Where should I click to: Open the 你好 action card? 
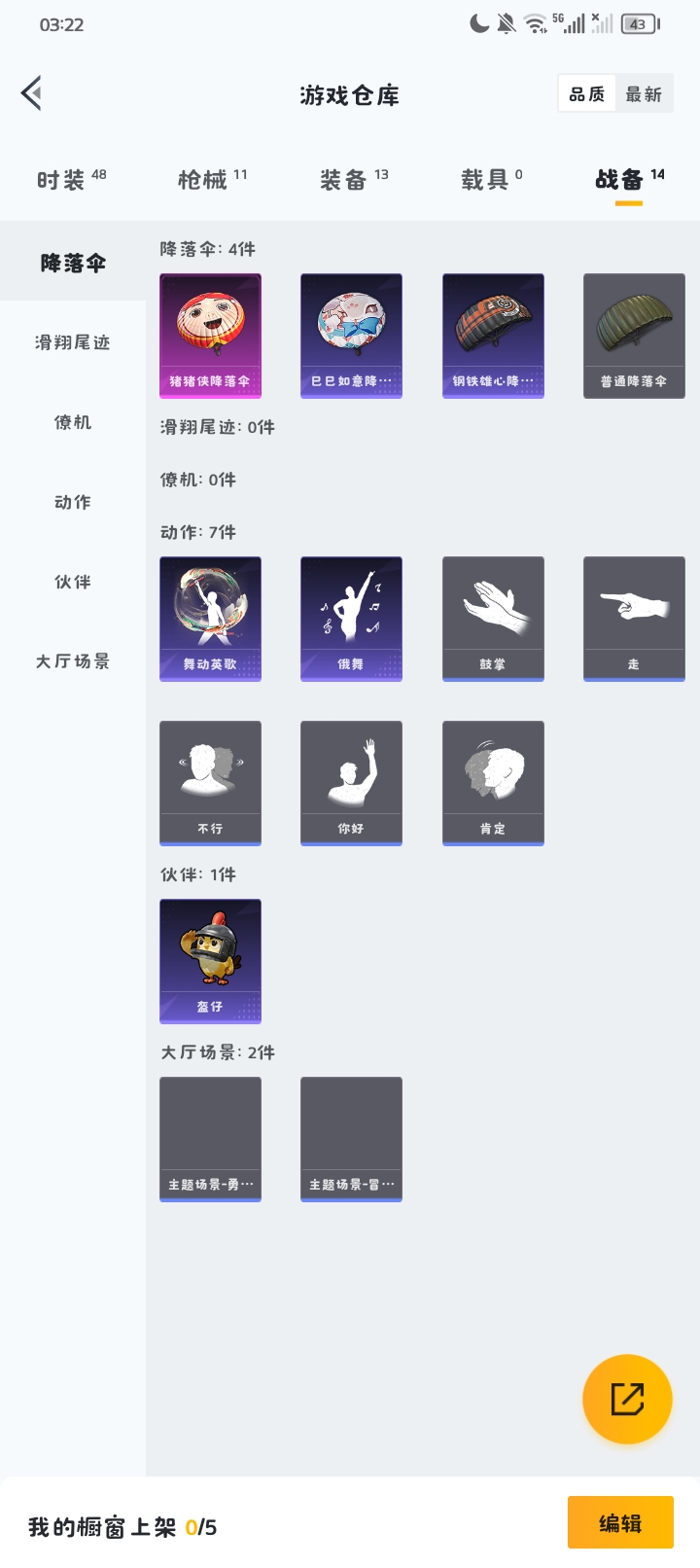click(x=351, y=783)
